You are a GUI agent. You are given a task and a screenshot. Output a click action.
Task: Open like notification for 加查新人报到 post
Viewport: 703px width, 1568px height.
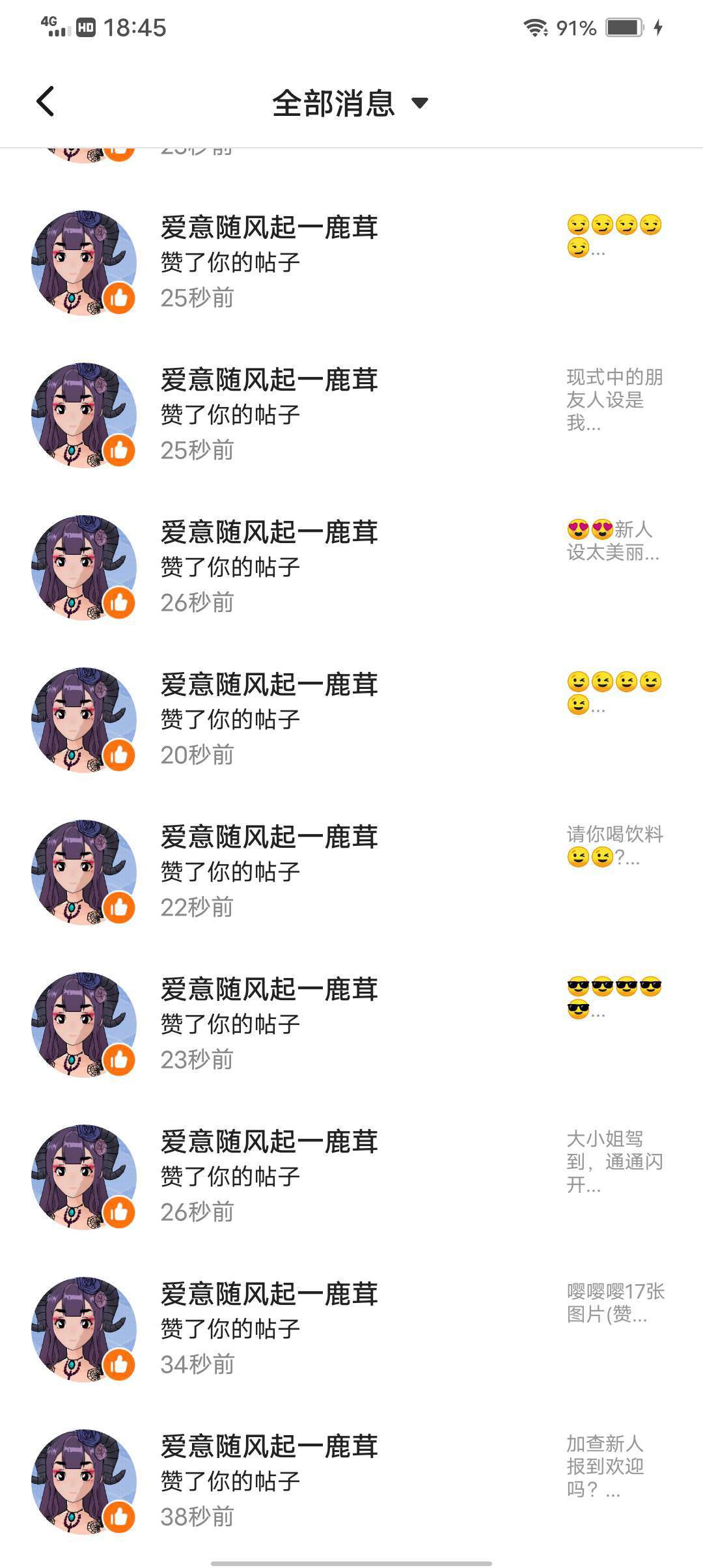coord(351,1481)
